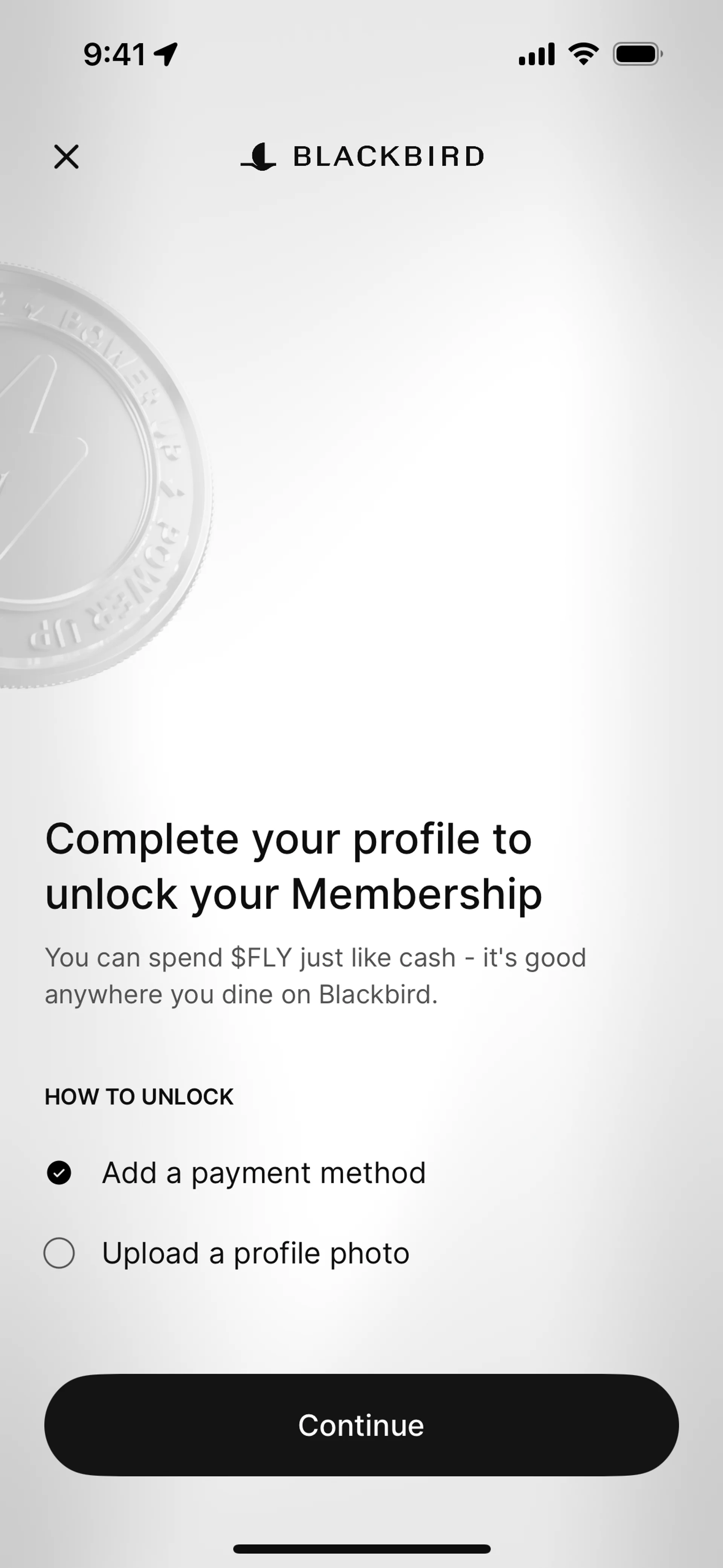
Task: Select Upload a profile photo step
Action: (255, 1253)
